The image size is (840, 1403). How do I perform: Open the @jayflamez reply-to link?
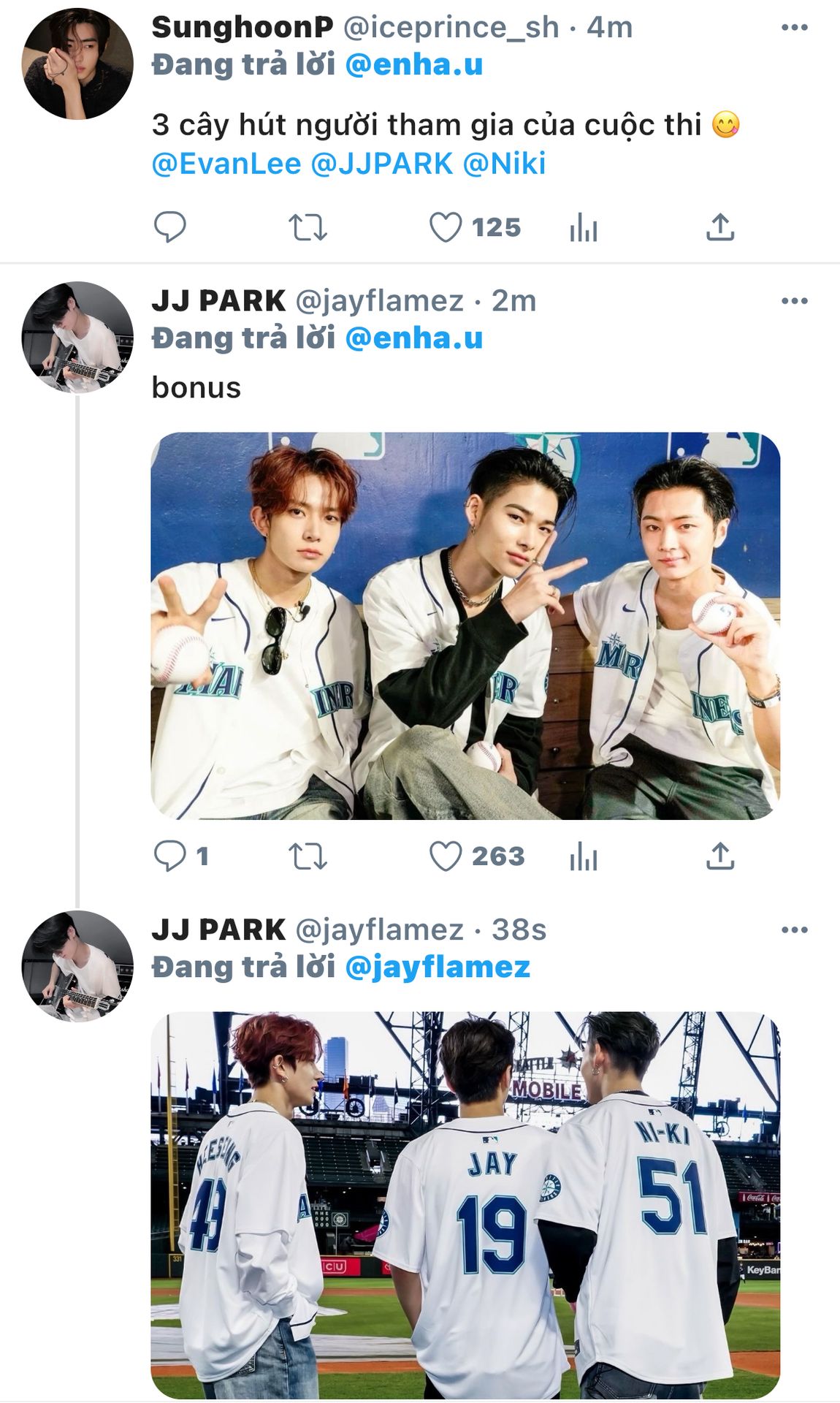tap(437, 967)
